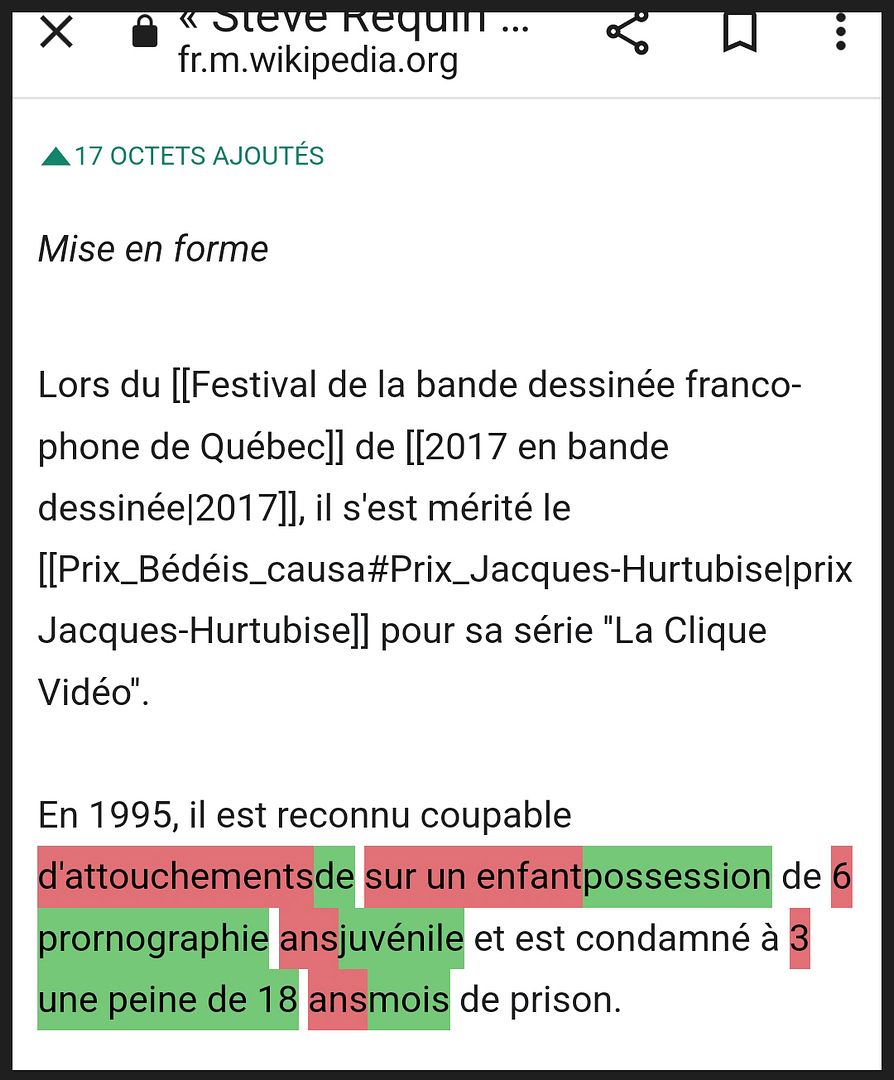Bookmark this page

(739, 33)
